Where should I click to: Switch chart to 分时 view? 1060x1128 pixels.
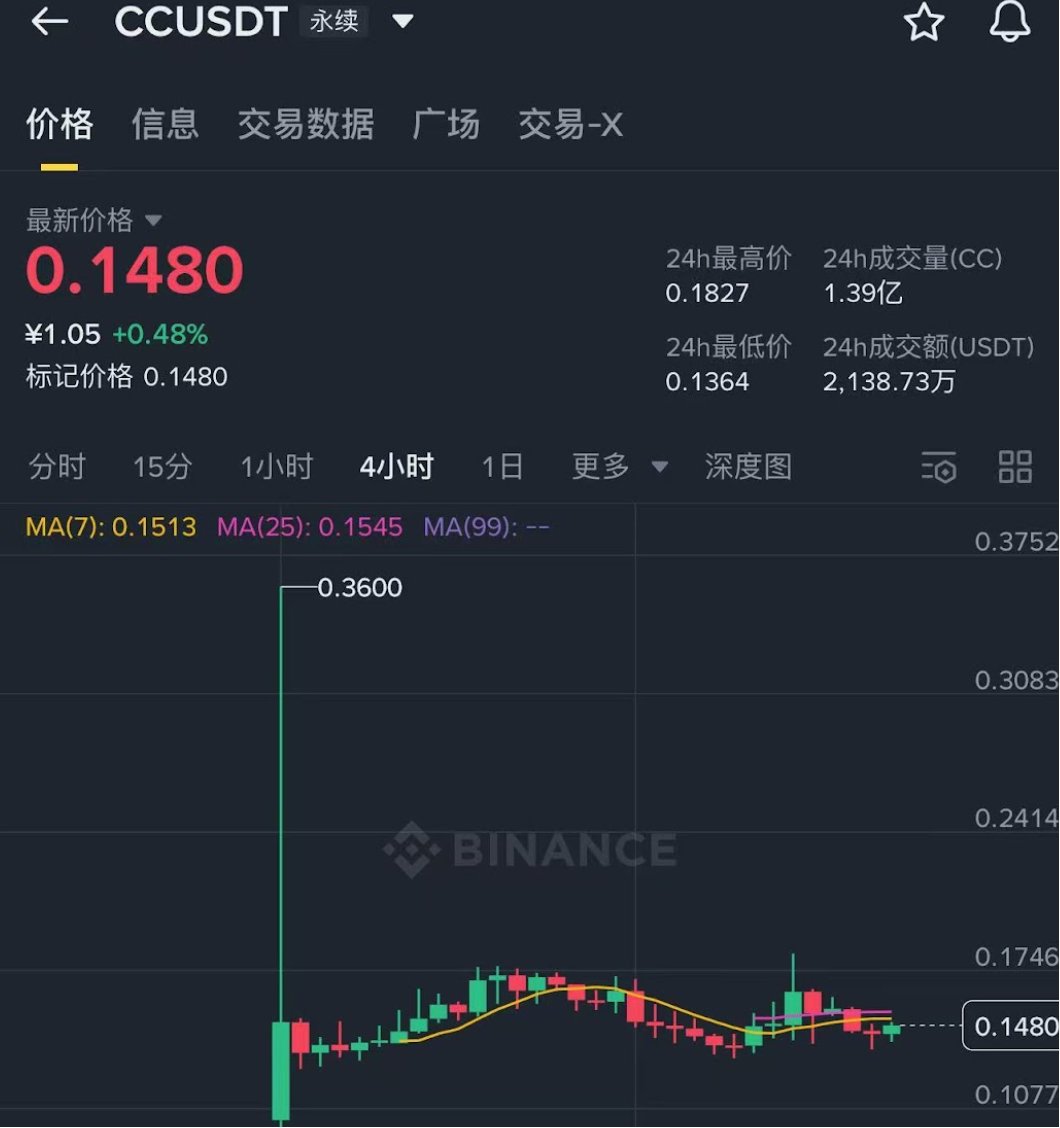(57, 466)
